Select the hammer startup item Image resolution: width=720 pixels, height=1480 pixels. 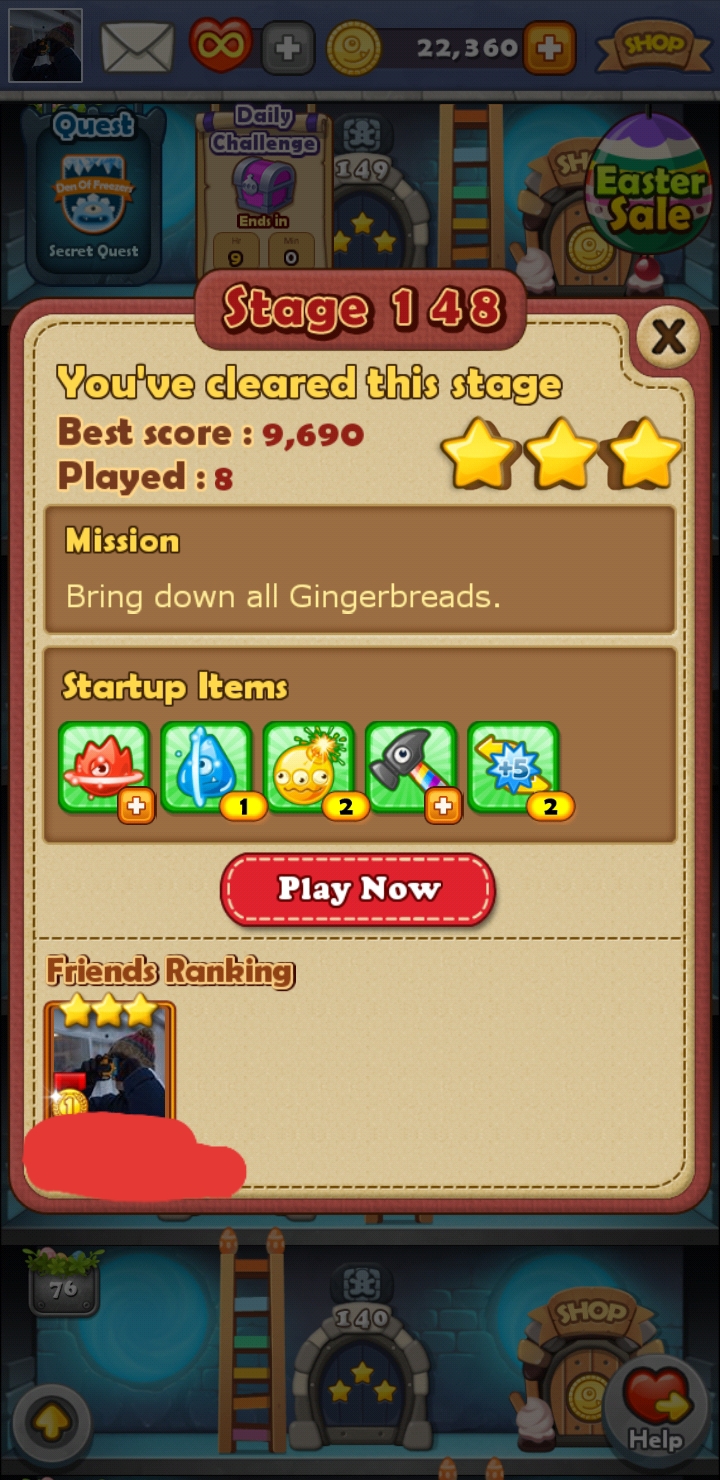[410, 767]
